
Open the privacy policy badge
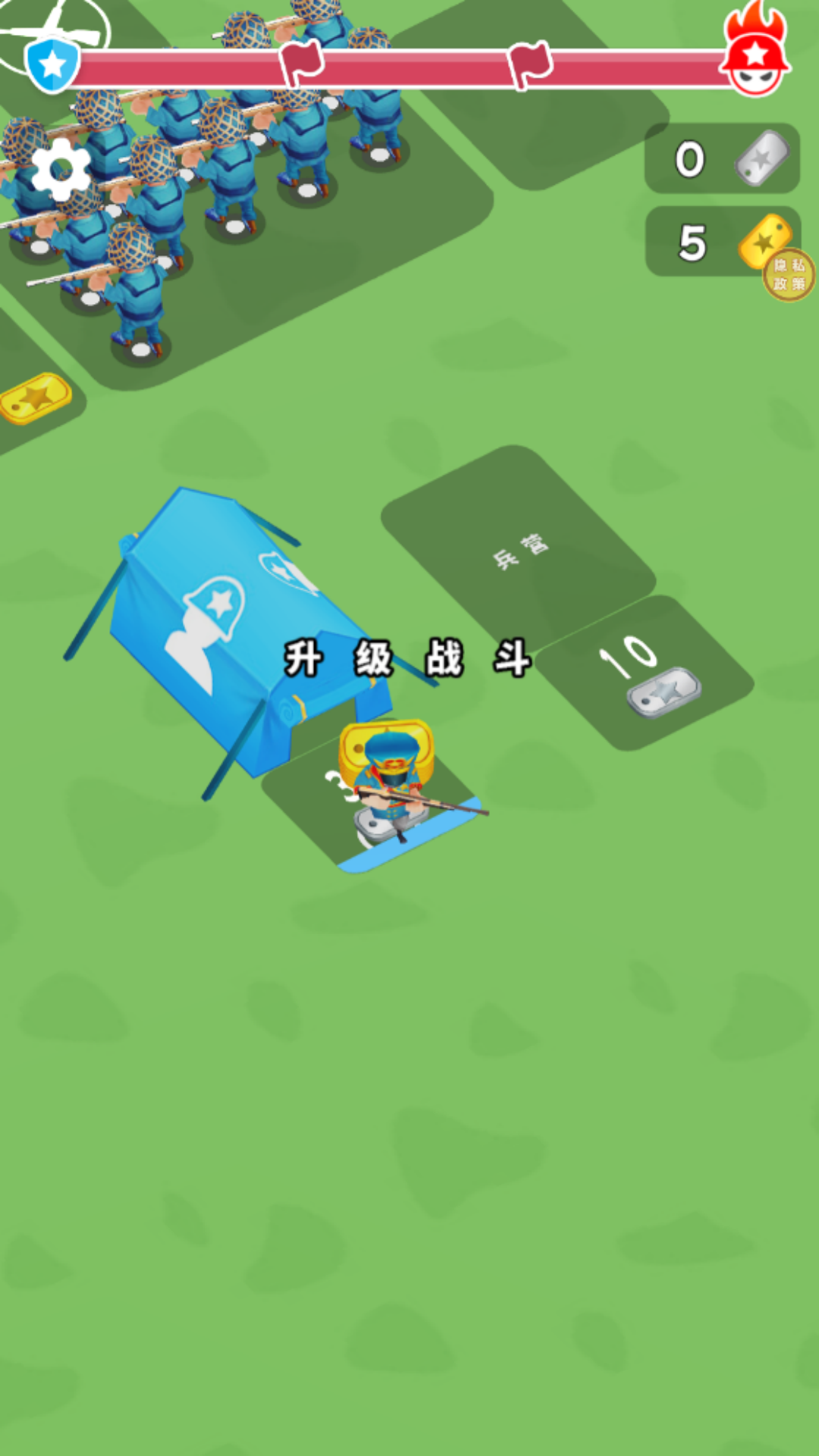click(789, 275)
